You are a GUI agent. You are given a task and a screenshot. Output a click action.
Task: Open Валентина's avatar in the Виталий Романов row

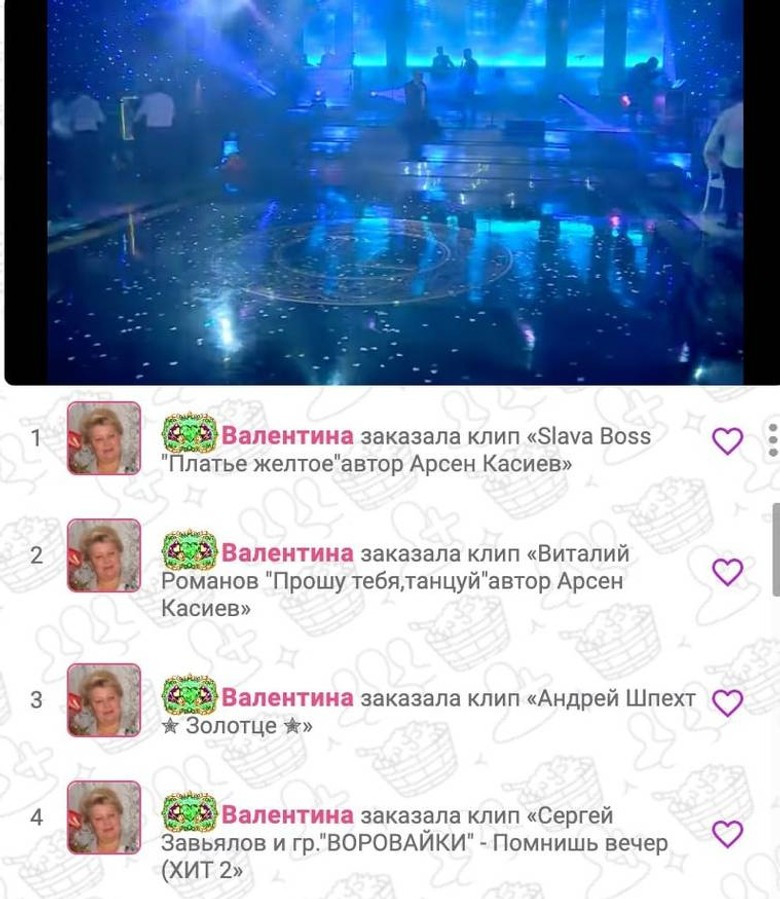coord(104,556)
